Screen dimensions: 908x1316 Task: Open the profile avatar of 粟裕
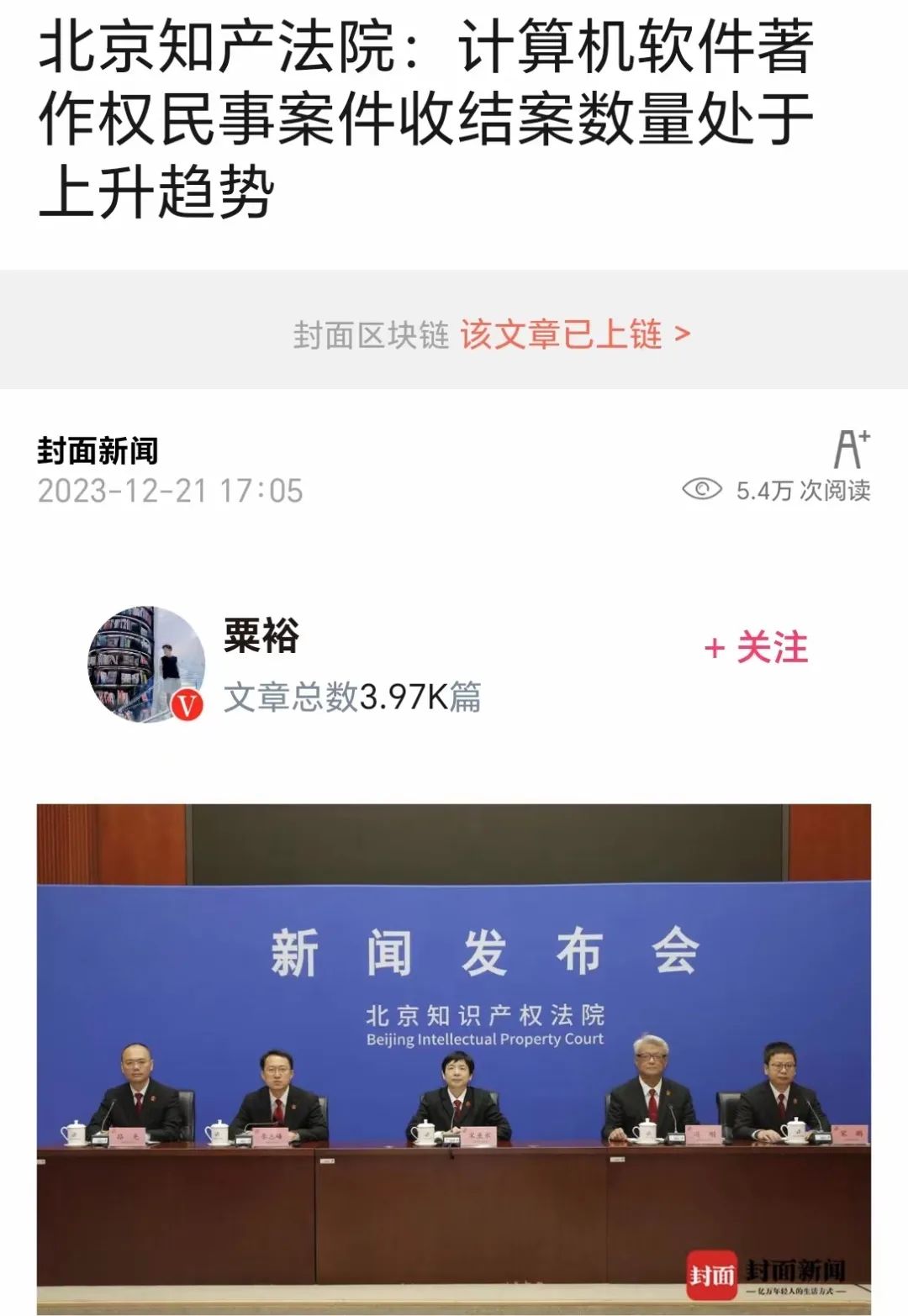(x=146, y=664)
